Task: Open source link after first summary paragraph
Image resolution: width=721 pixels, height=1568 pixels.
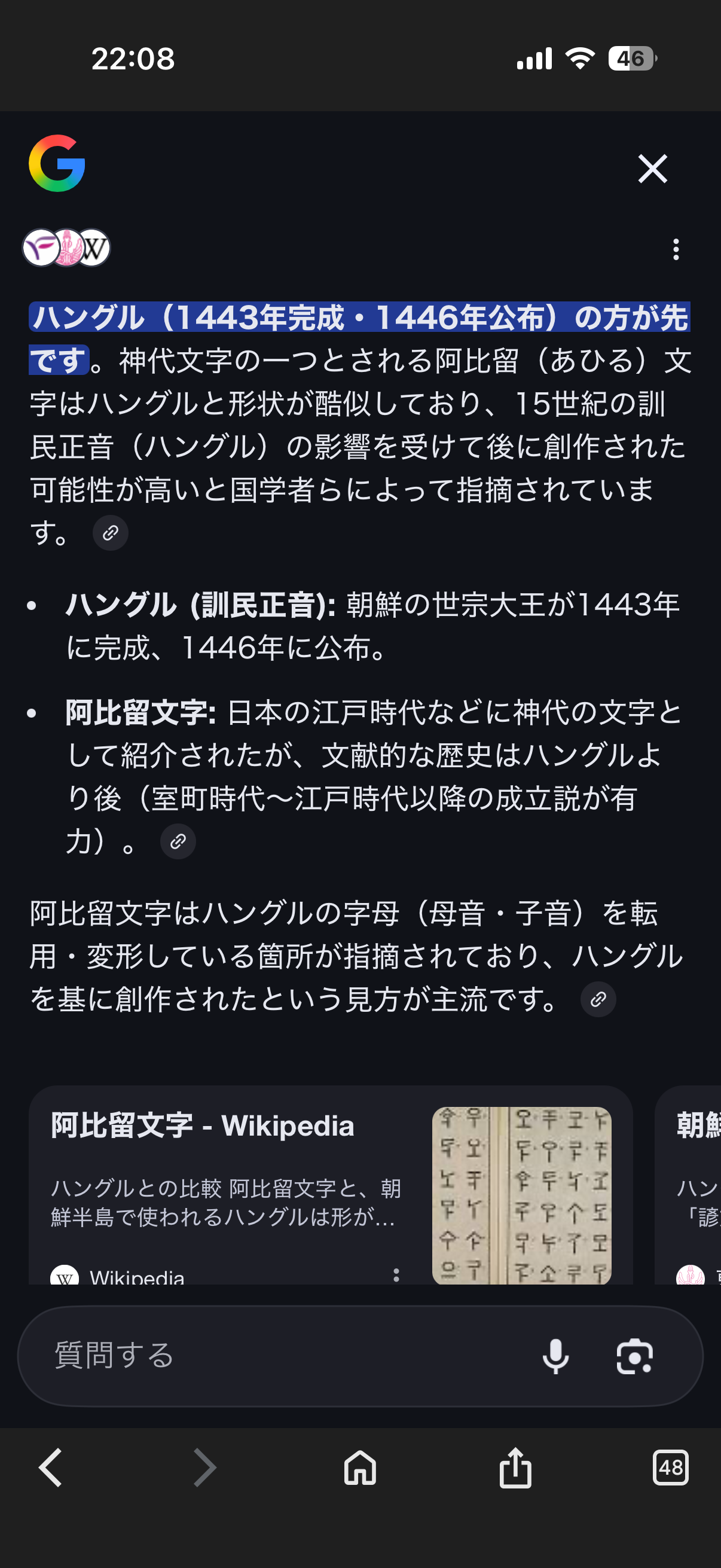Action: 110,533
